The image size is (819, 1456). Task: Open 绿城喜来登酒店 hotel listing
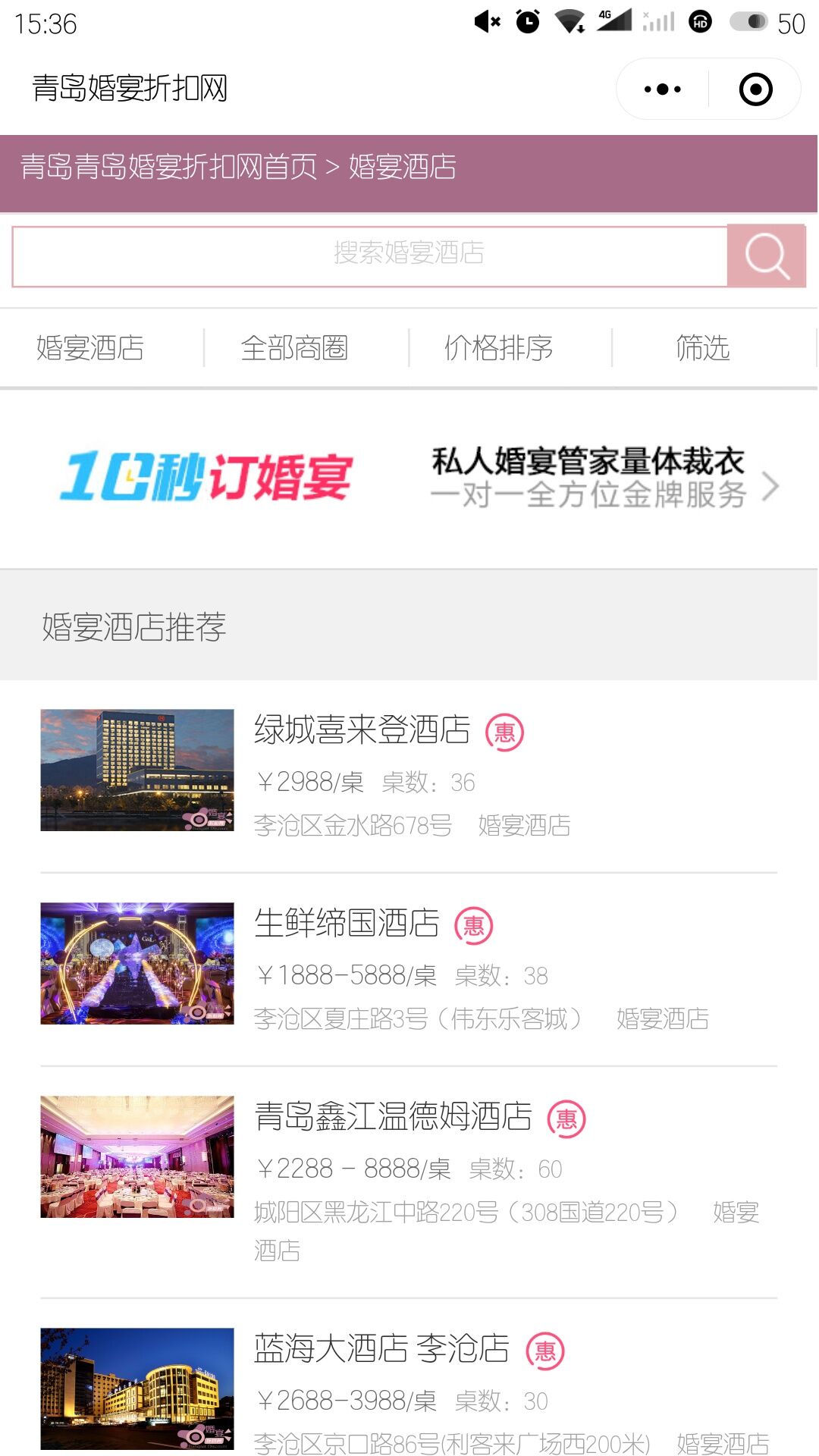(362, 730)
